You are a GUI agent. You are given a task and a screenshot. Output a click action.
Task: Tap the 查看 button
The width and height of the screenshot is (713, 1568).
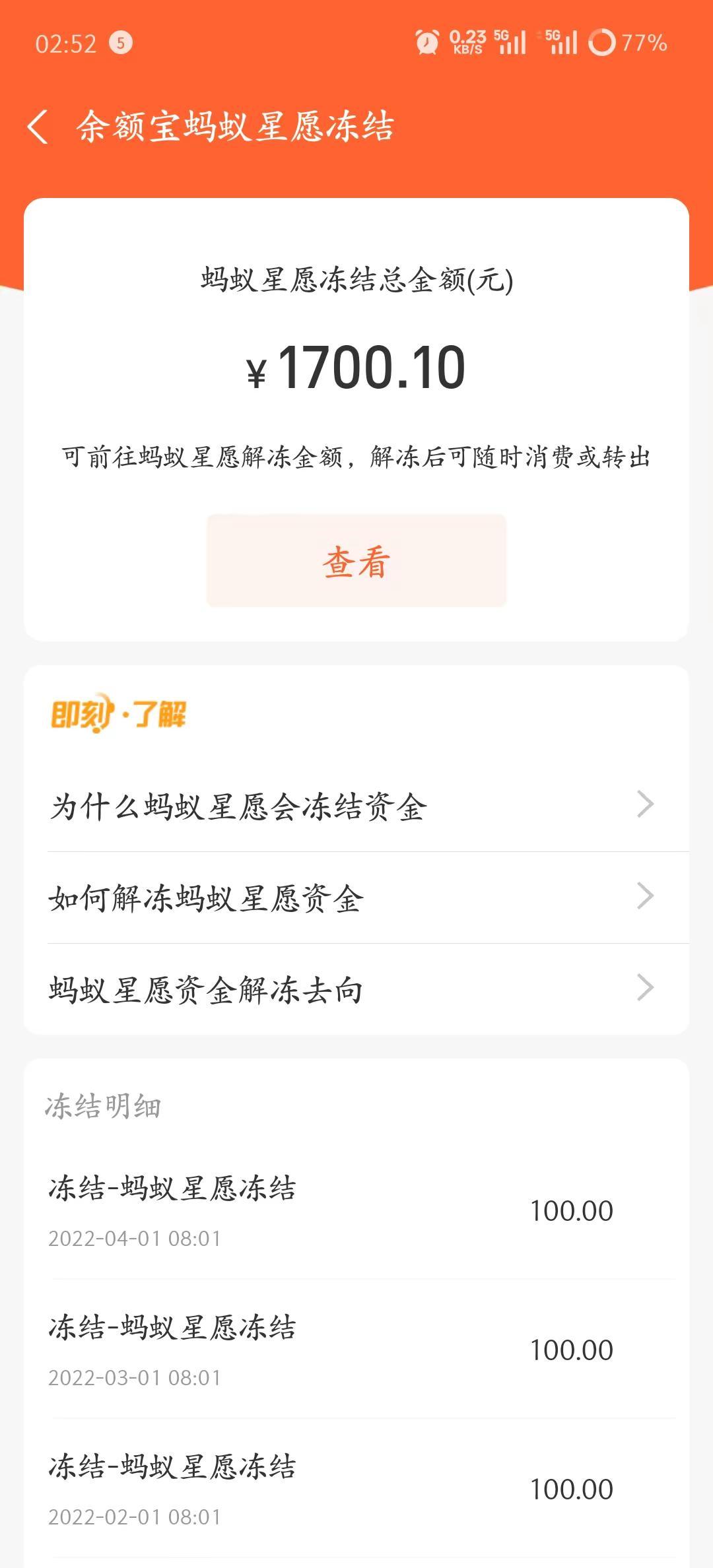356,560
